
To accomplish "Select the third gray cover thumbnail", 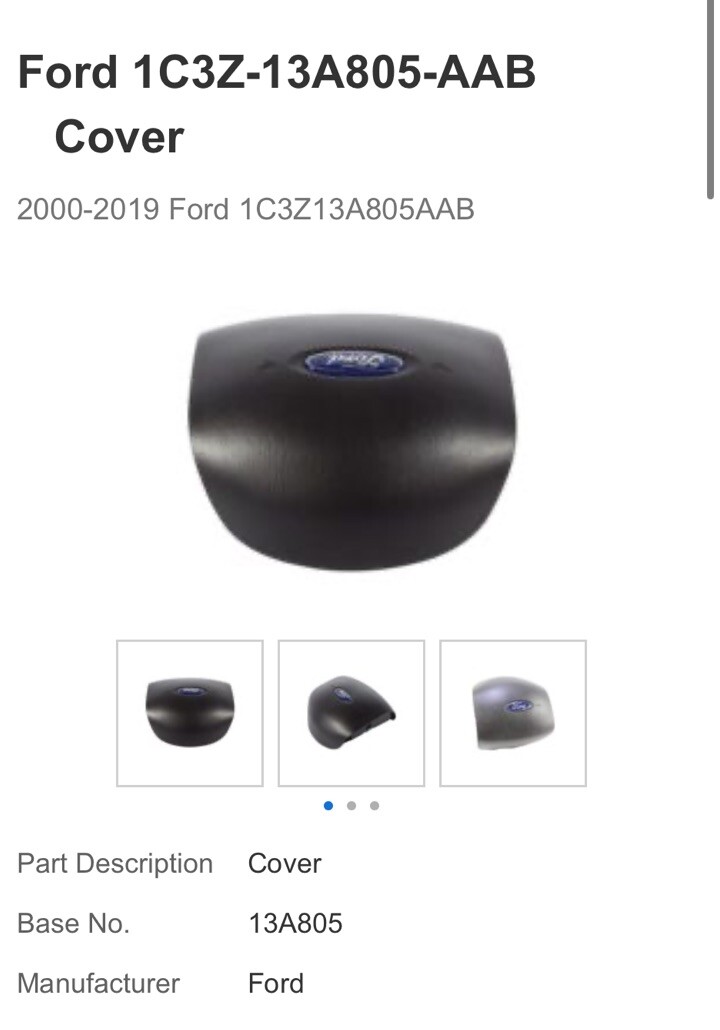I will pyautogui.click(x=513, y=713).
